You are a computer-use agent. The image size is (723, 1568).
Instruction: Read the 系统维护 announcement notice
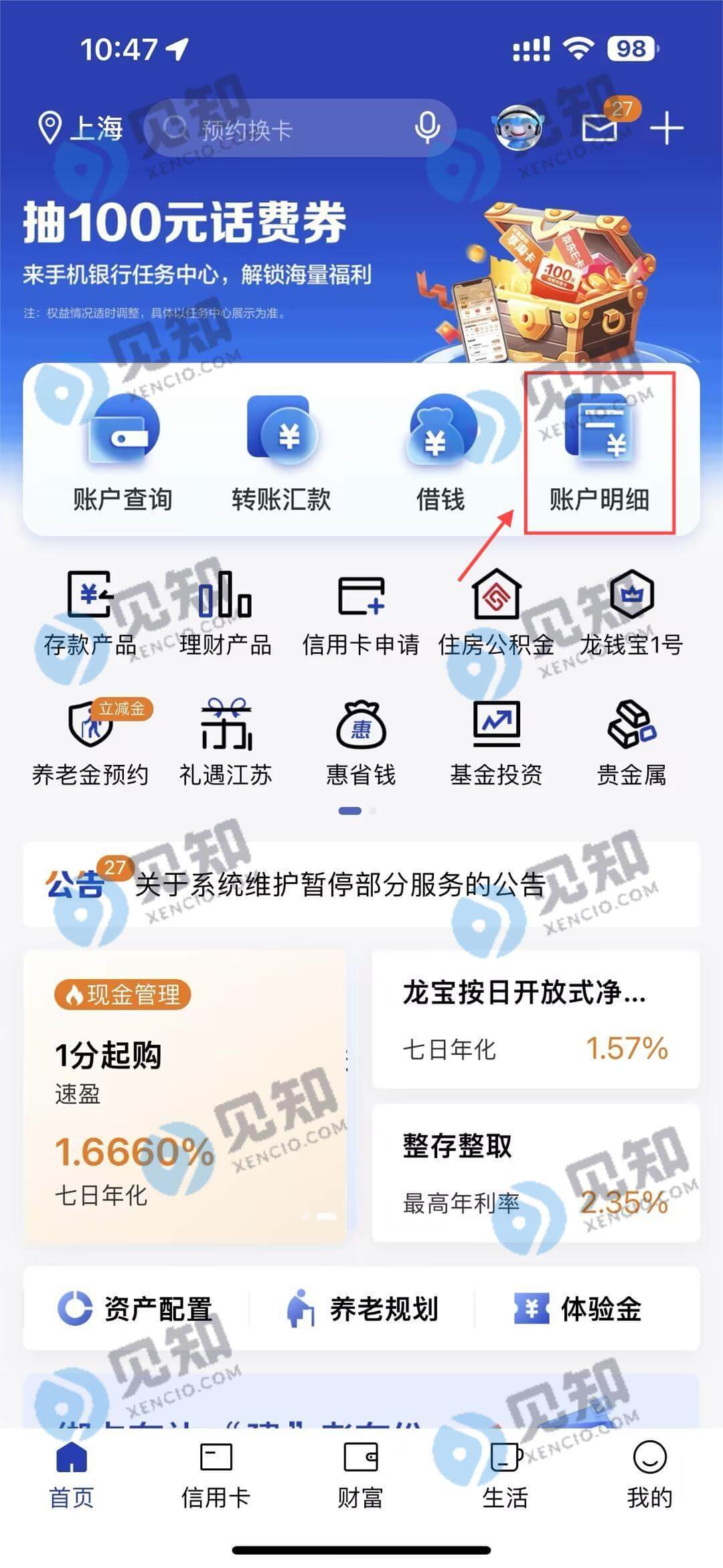point(340,885)
